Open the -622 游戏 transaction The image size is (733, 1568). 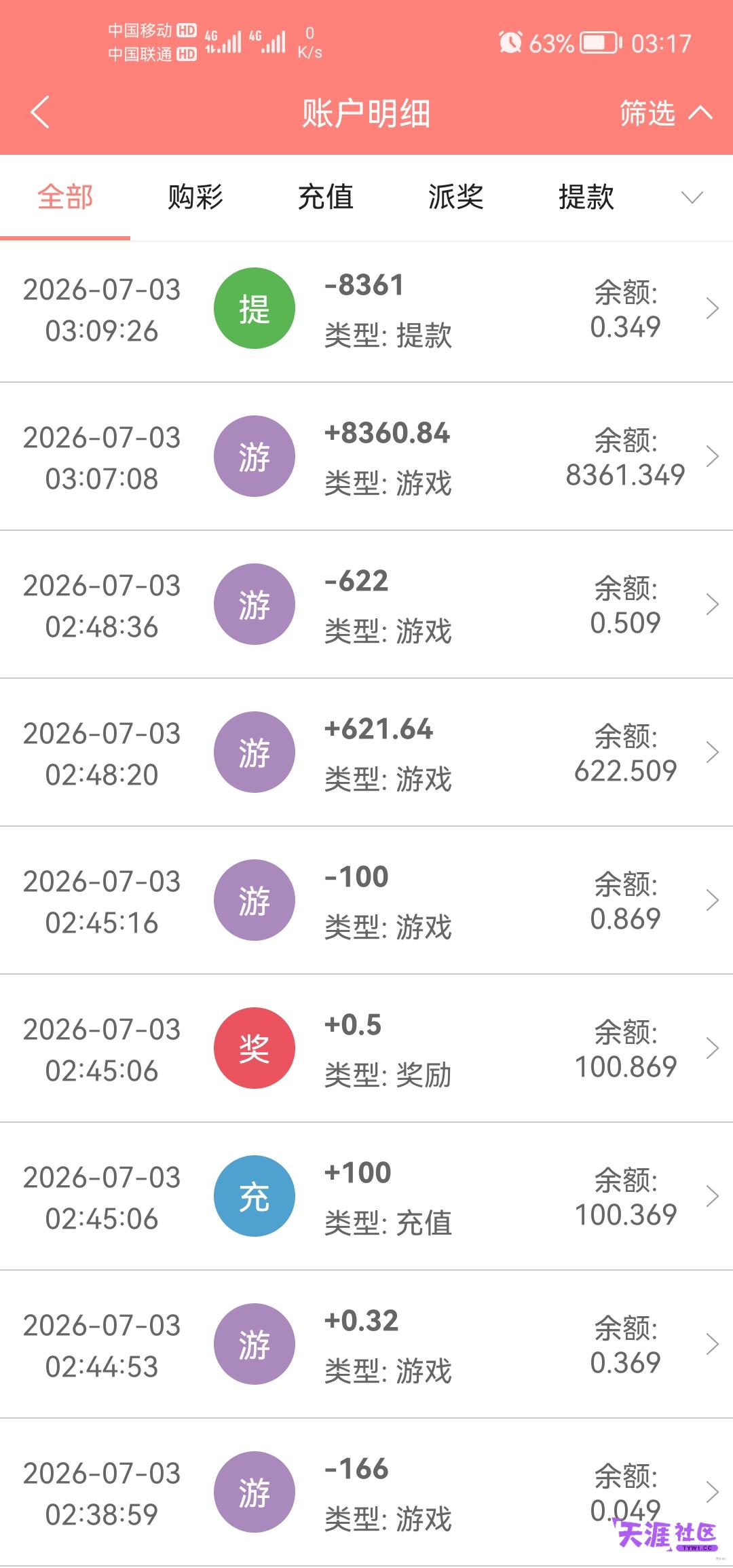pyautogui.click(x=366, y=605)
